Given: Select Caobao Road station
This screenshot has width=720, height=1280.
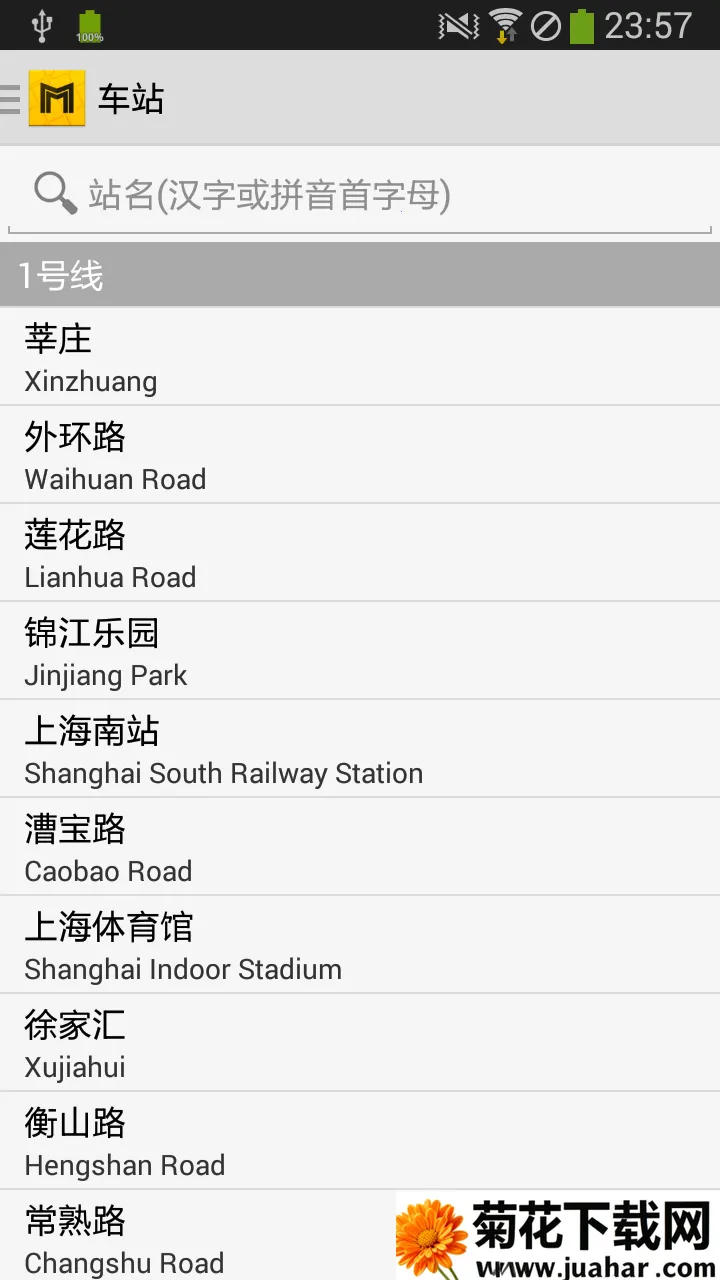Looking at the screenshot, I should click(360, 847).
